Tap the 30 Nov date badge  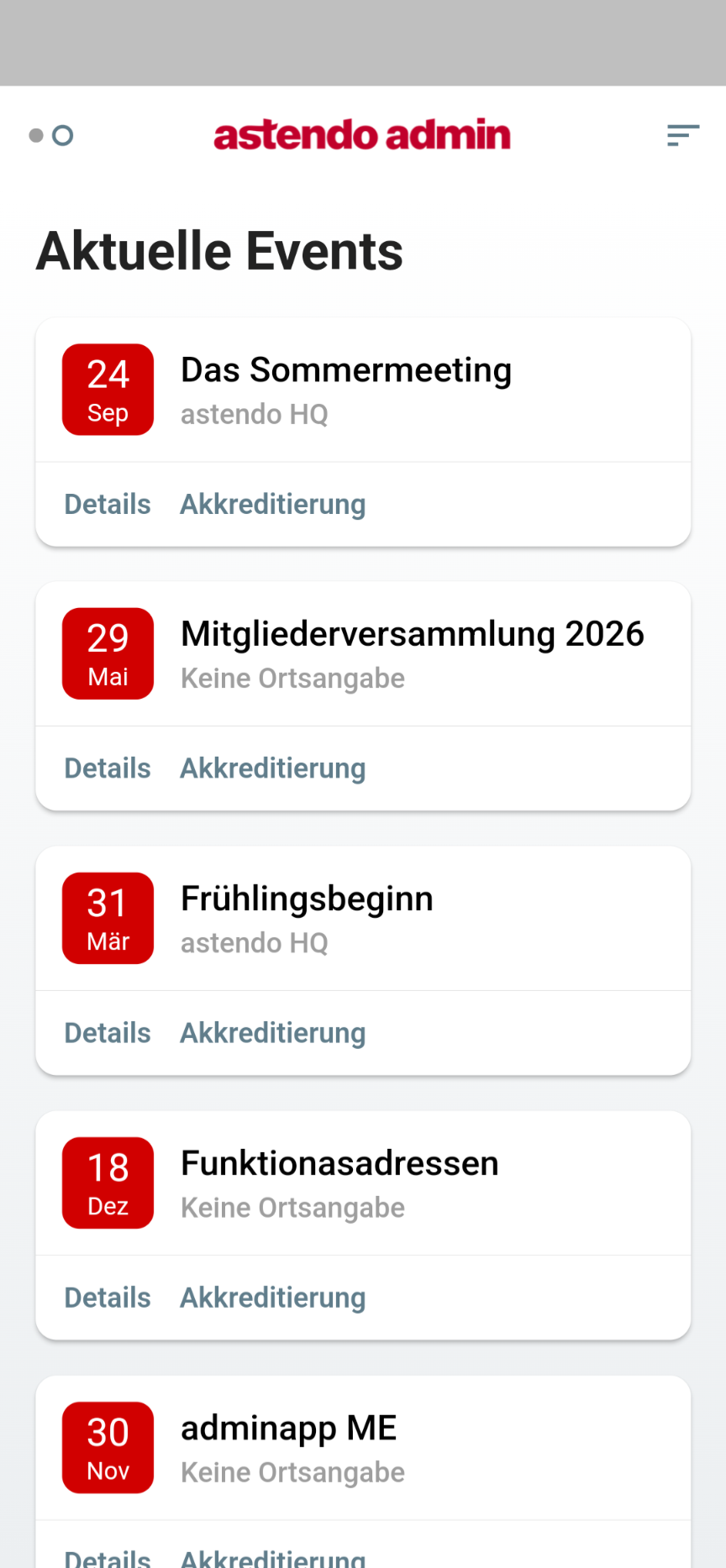point(108,1447)
